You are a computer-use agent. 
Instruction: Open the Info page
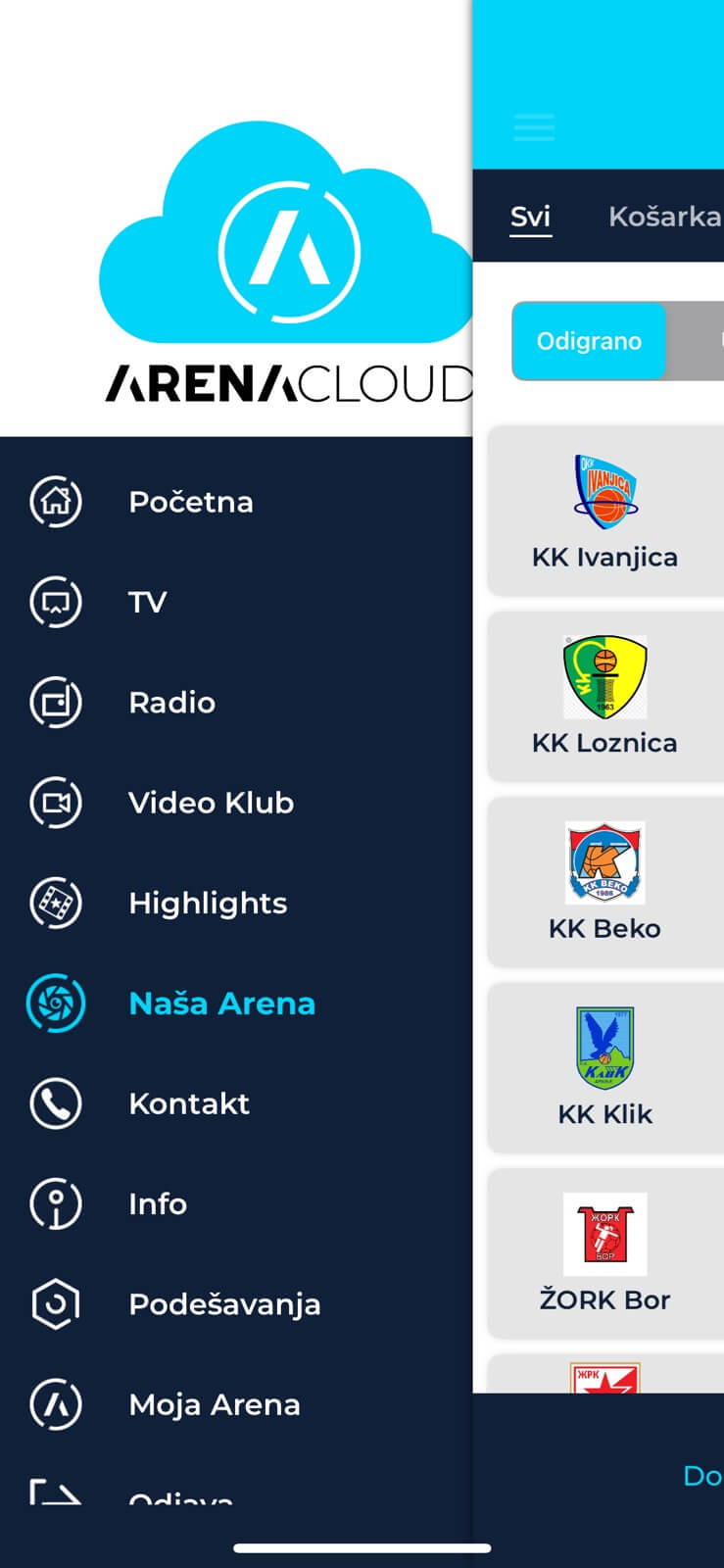point(157,1203)
